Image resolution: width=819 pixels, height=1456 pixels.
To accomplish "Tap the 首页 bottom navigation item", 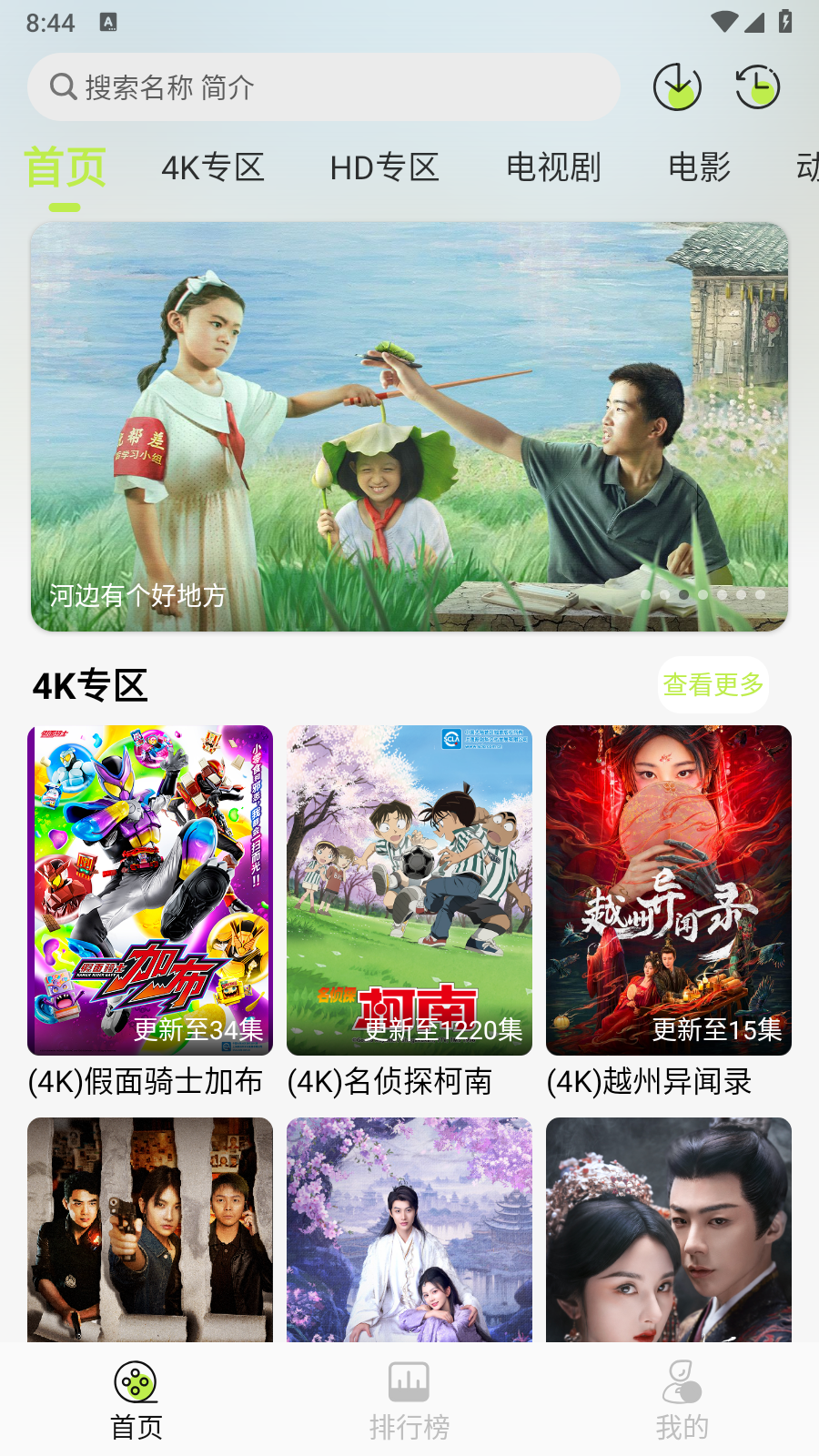I will tap(136, 1400).
